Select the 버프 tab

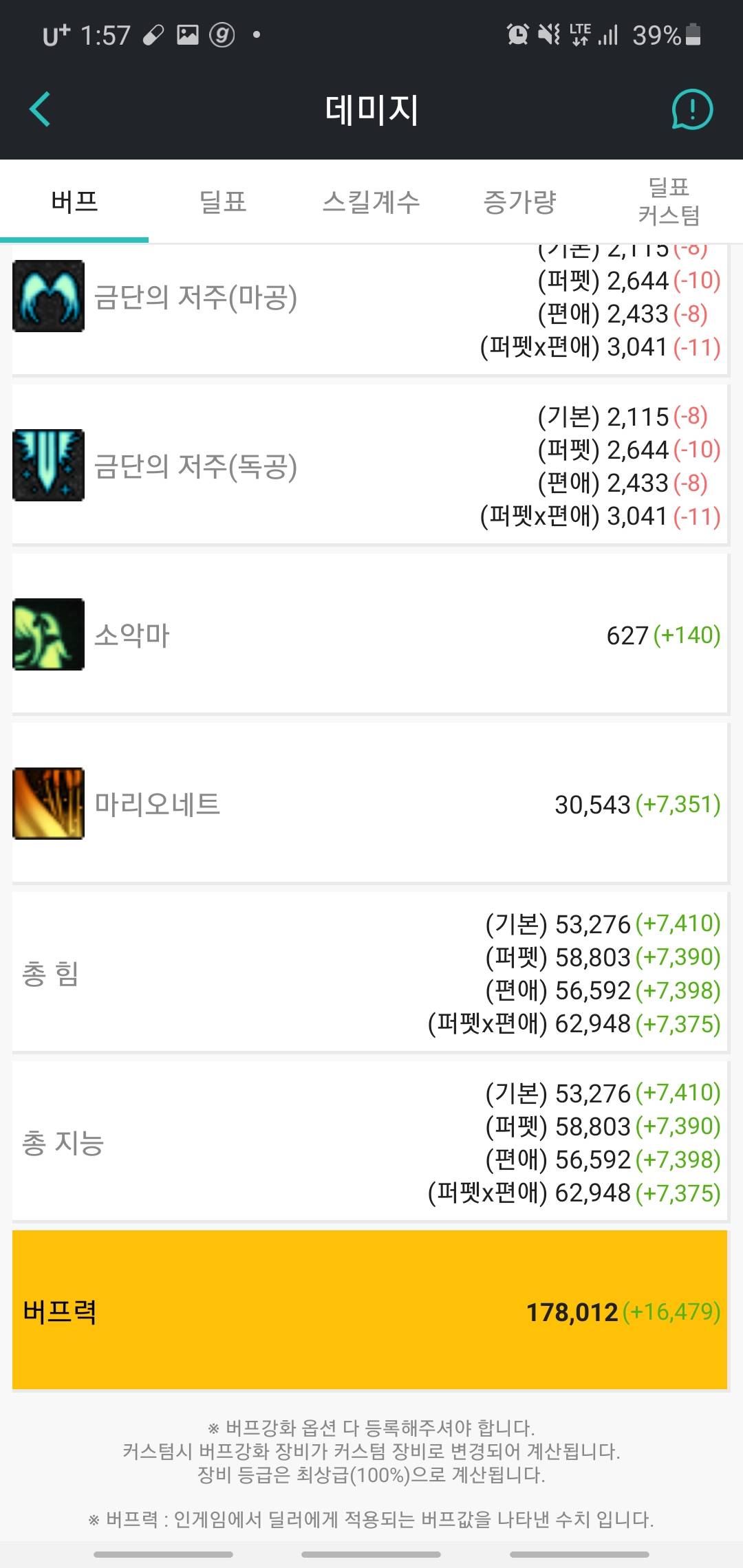[x=74, y=202]
